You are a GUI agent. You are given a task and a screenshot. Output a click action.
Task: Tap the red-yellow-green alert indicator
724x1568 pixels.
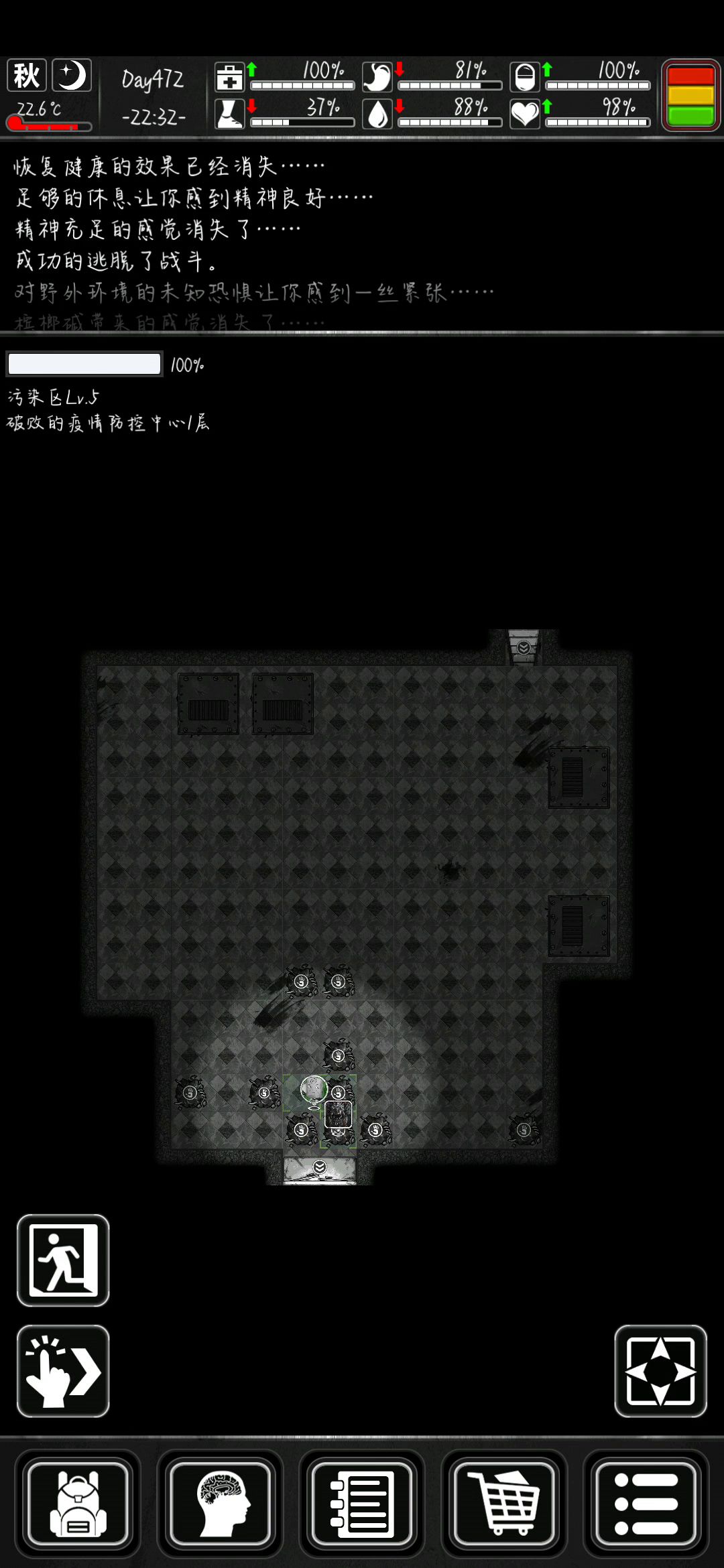[690, 94]
